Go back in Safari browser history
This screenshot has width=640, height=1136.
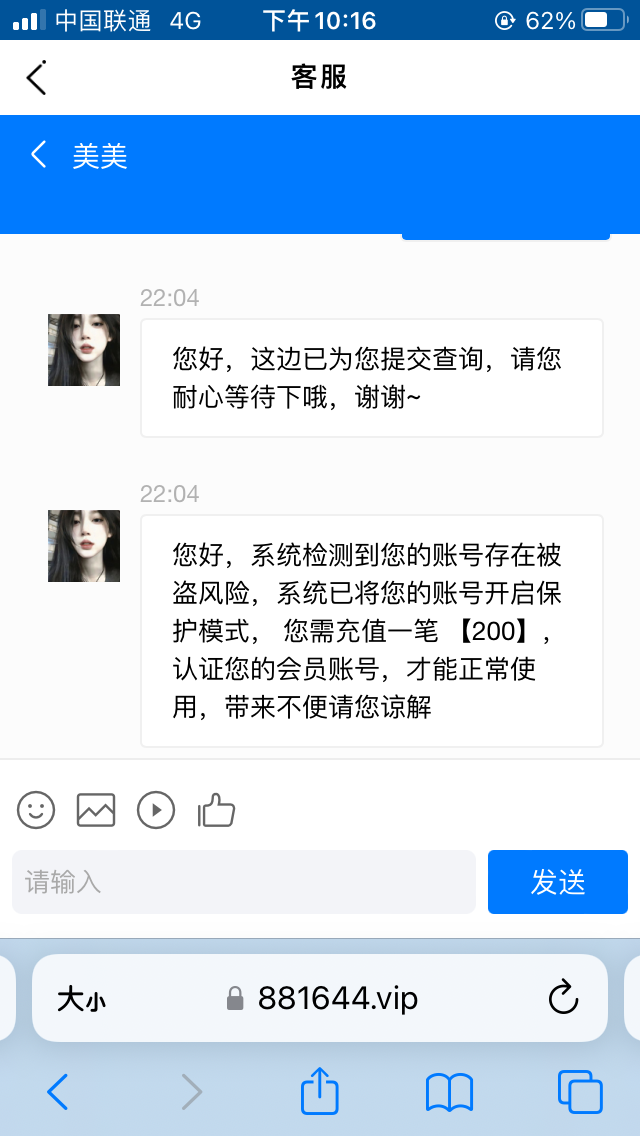[x=58, y=1092]
